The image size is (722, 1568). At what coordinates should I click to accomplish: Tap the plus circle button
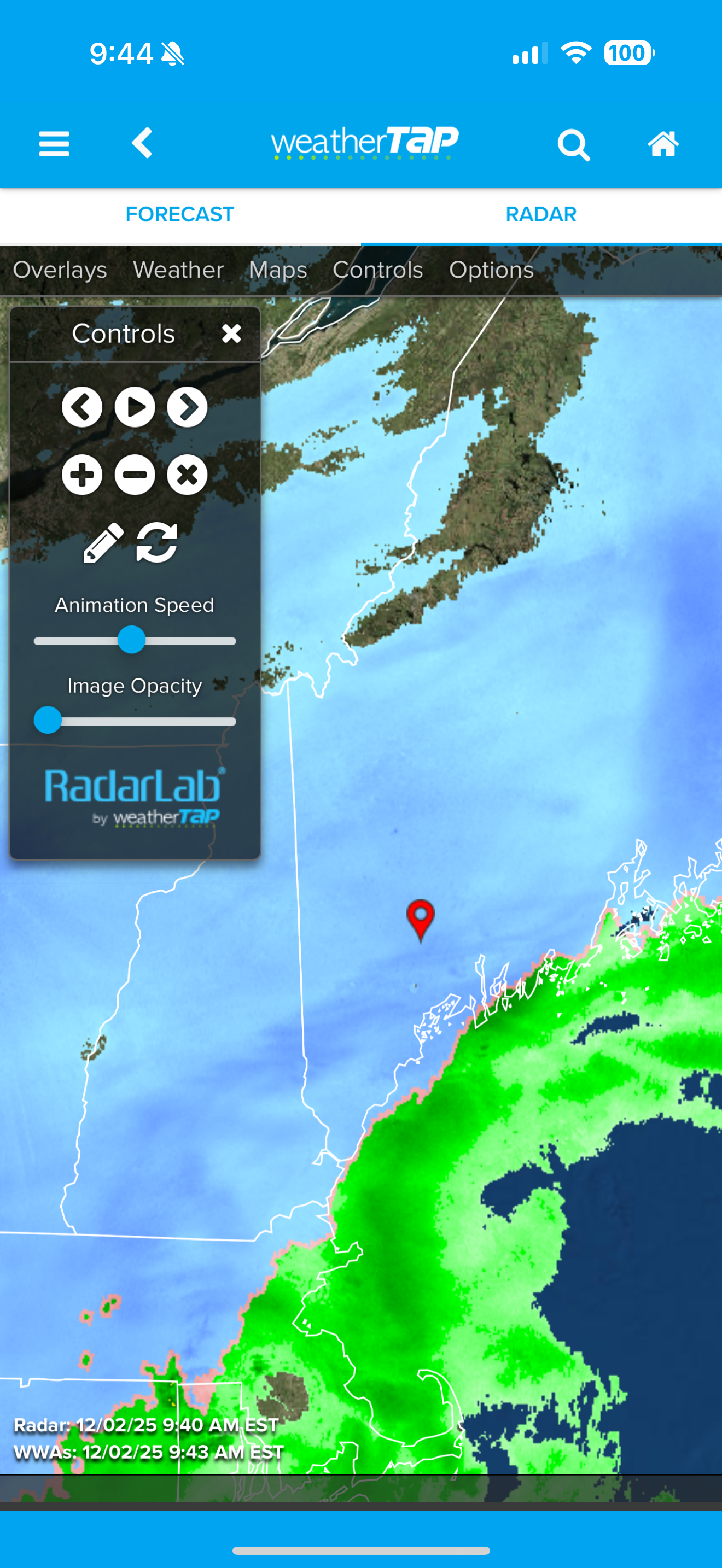point(82,475)
